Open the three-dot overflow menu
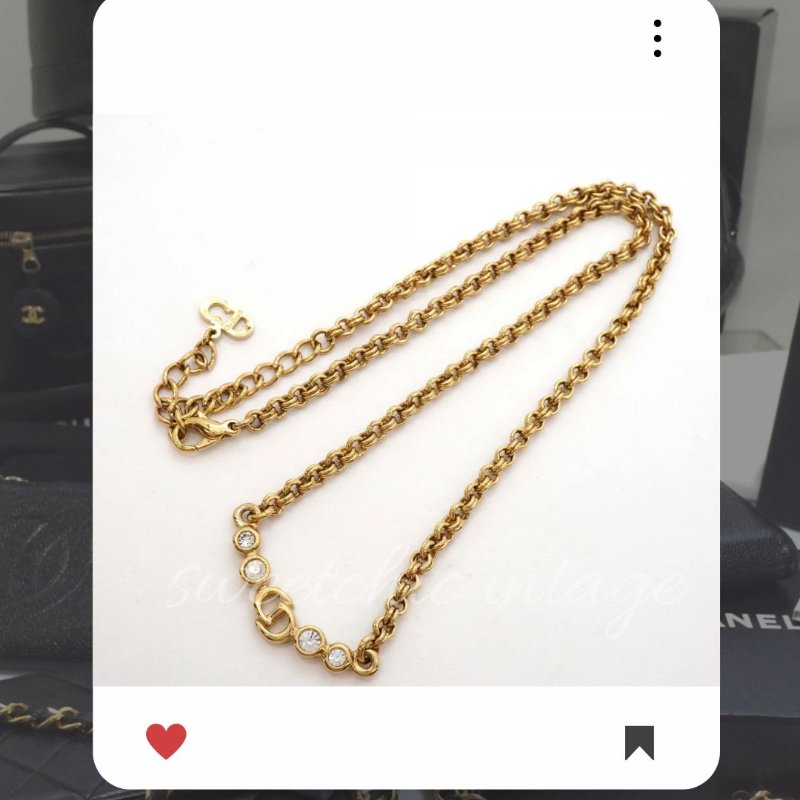This screenshot has width=800, height=800. coord(657,38)
